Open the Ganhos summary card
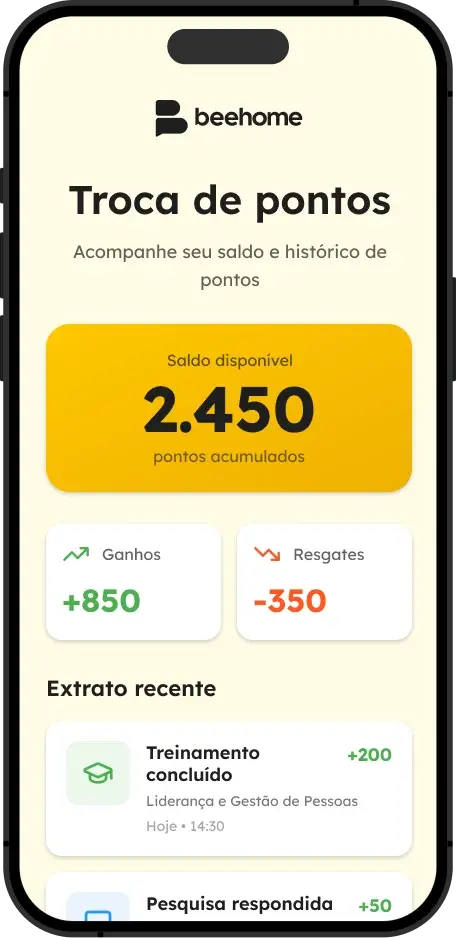 click(x=133, y=582)
